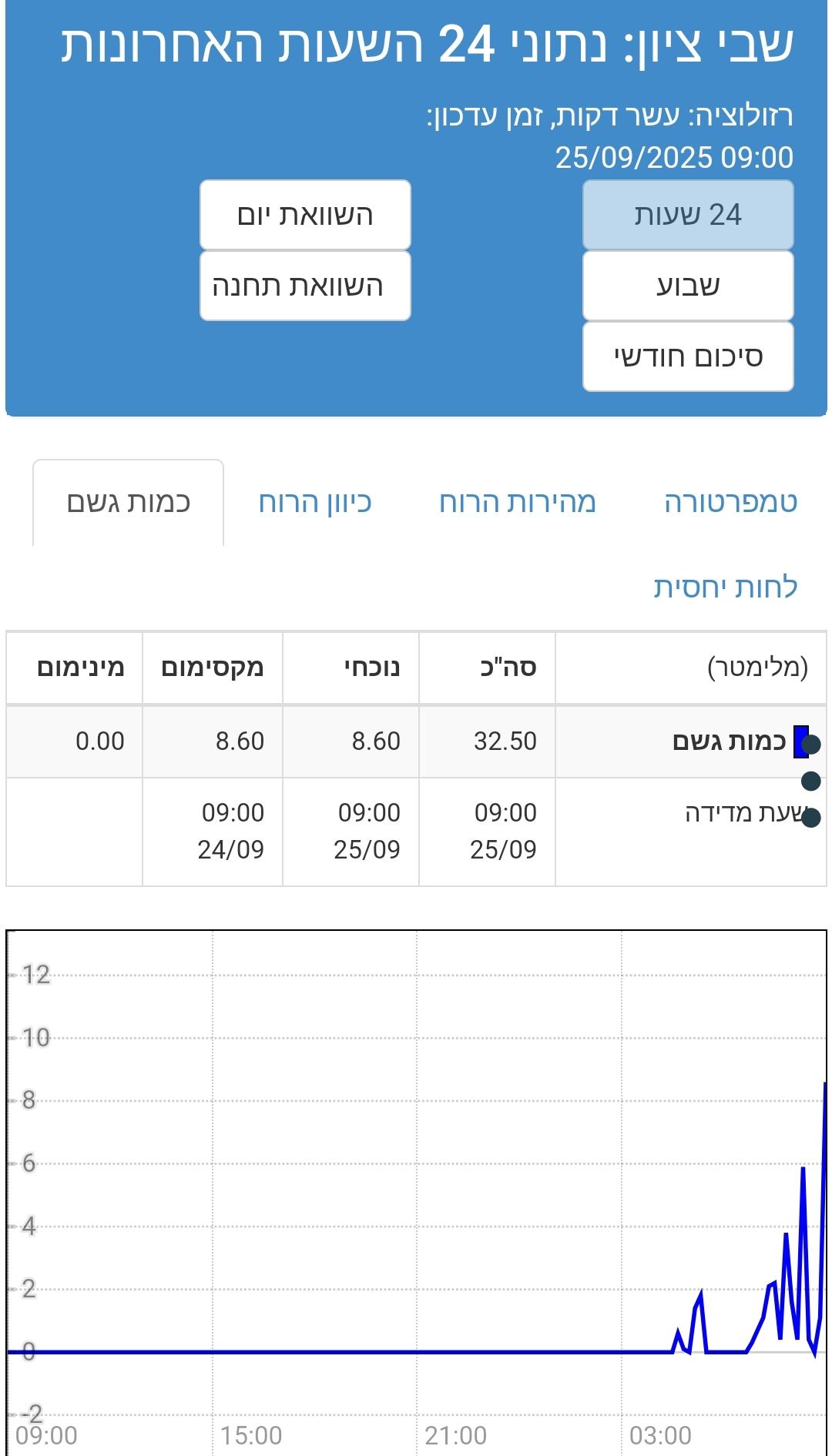The image size is (832, 1456).
Task: Switch to the לחות יחסית tab
Action: [725, 587]
